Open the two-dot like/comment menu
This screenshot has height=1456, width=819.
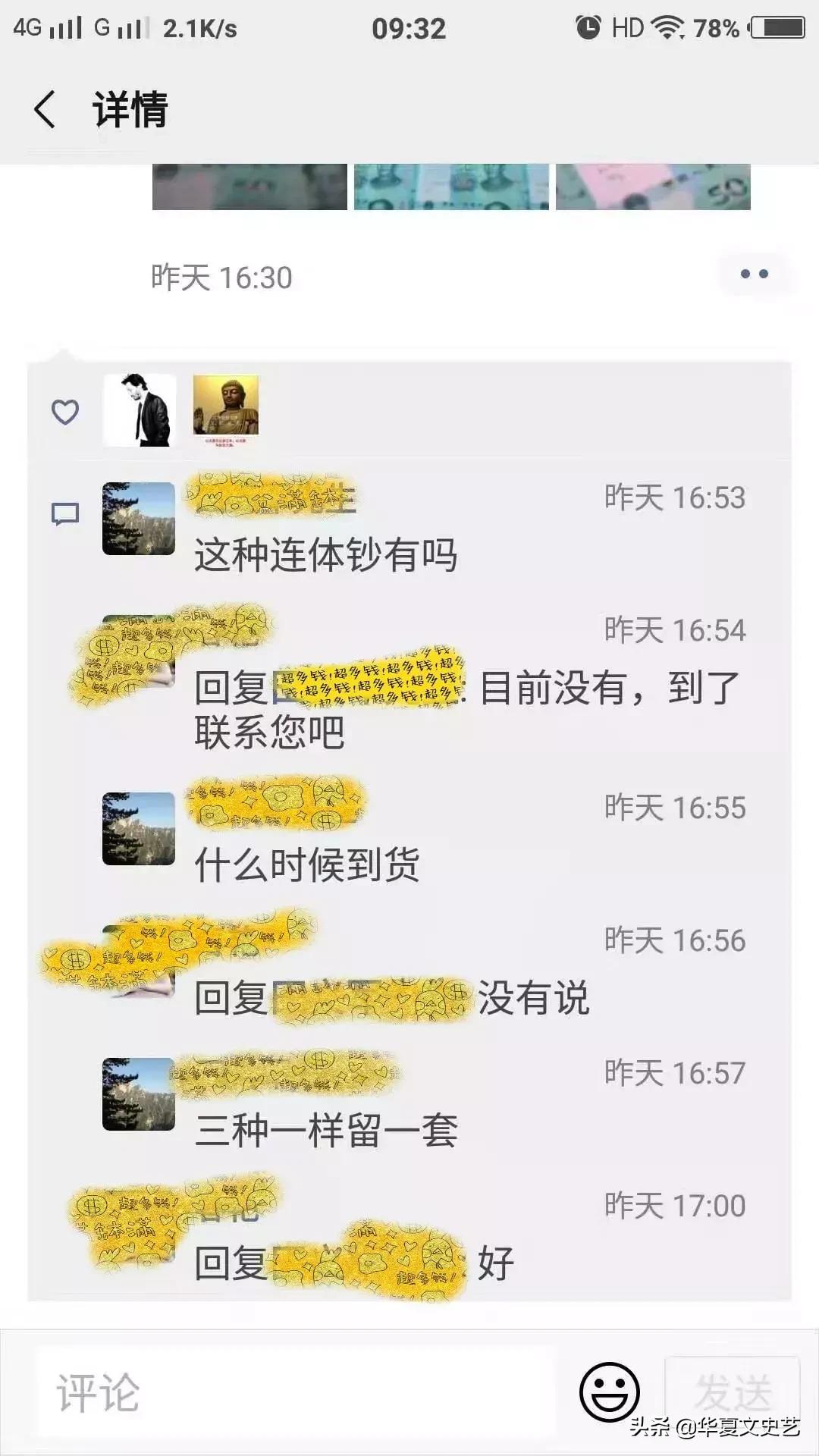(x=754, y=274)
